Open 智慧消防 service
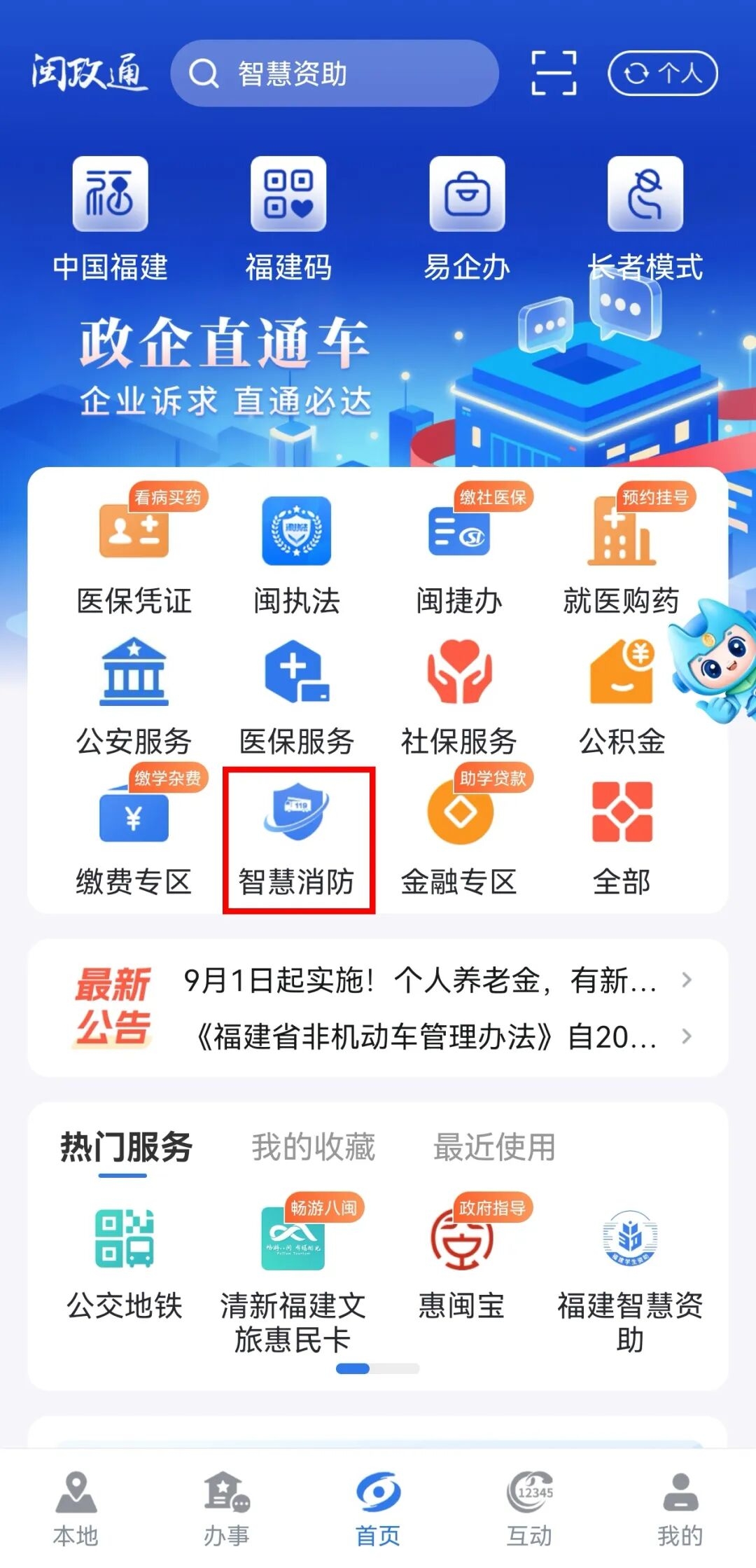756x1568 pixels. (297, 838)
